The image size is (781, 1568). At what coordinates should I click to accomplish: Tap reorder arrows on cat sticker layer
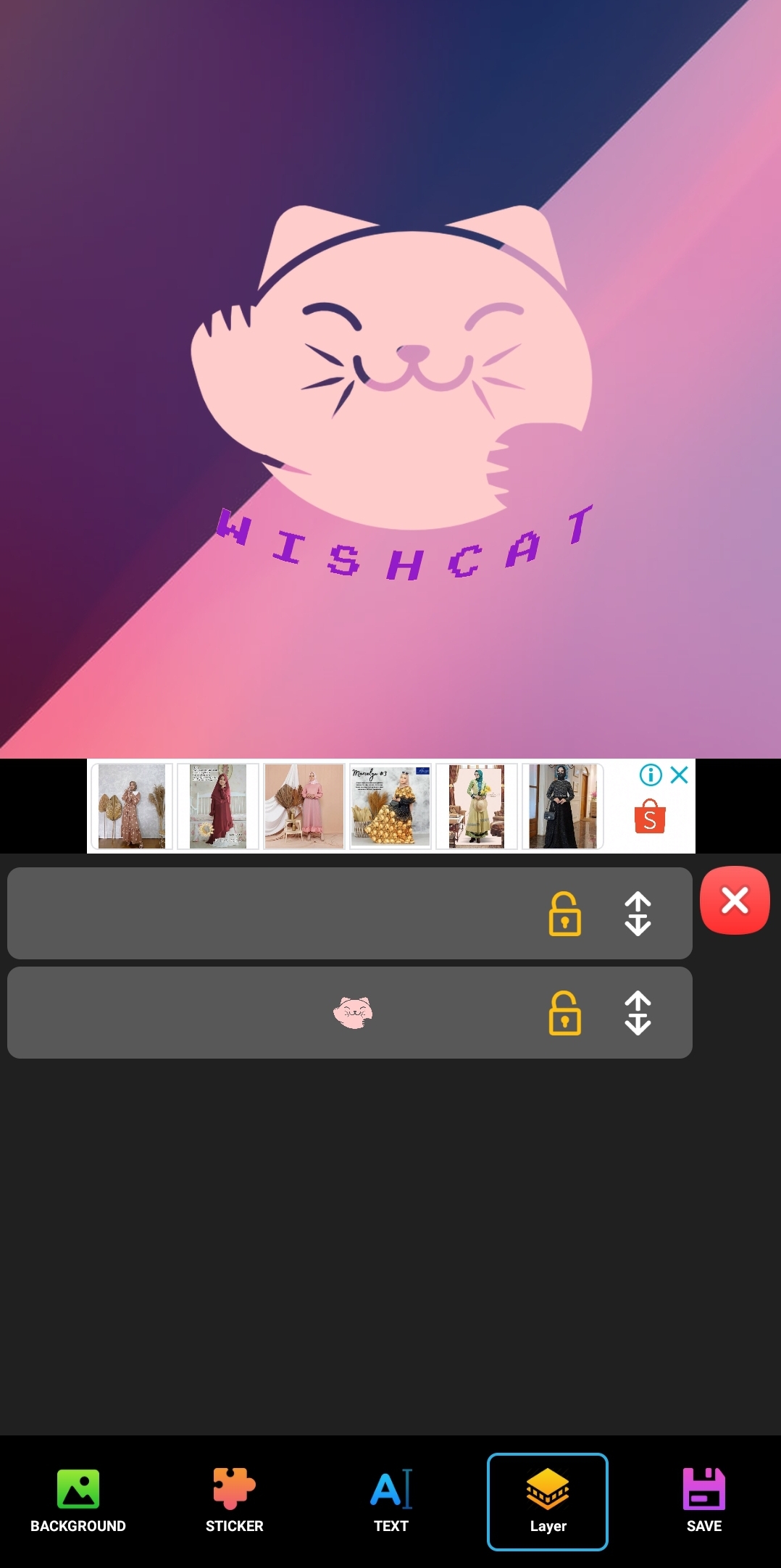638,1013
